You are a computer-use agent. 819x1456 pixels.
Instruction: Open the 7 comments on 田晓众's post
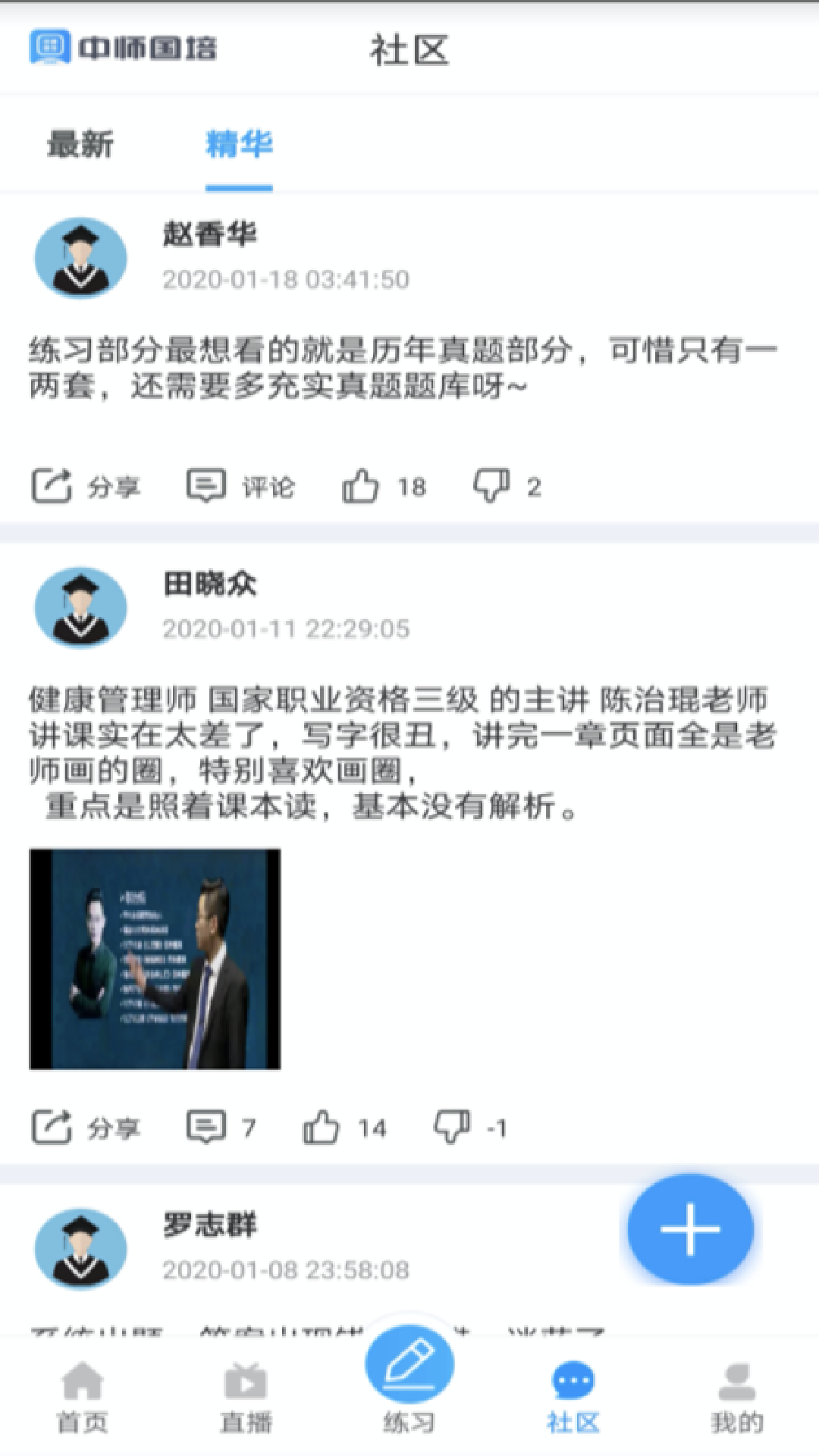tap(206, 1128)
